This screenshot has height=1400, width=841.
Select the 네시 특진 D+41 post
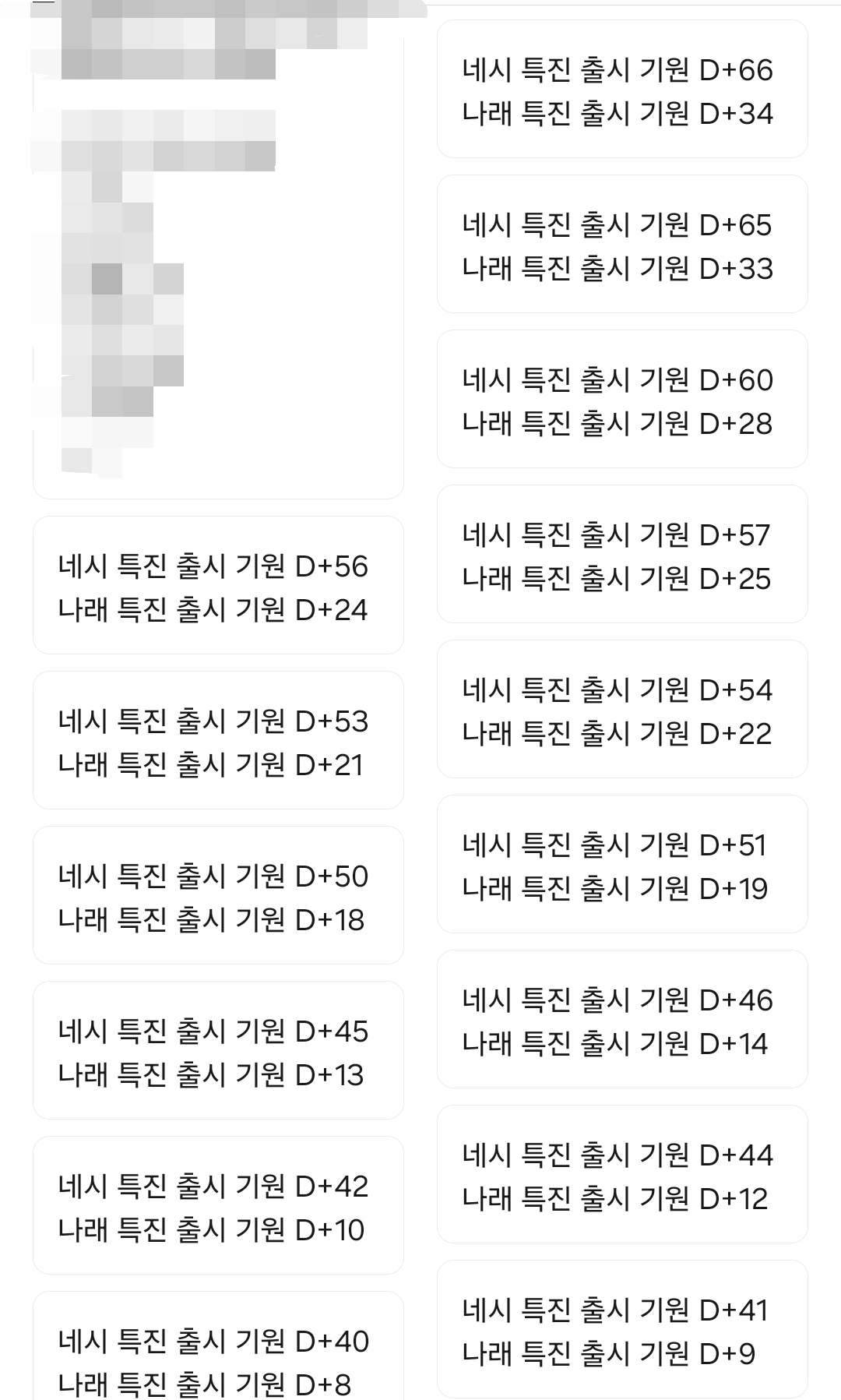pyautogui.click(x=621, y=1331)
